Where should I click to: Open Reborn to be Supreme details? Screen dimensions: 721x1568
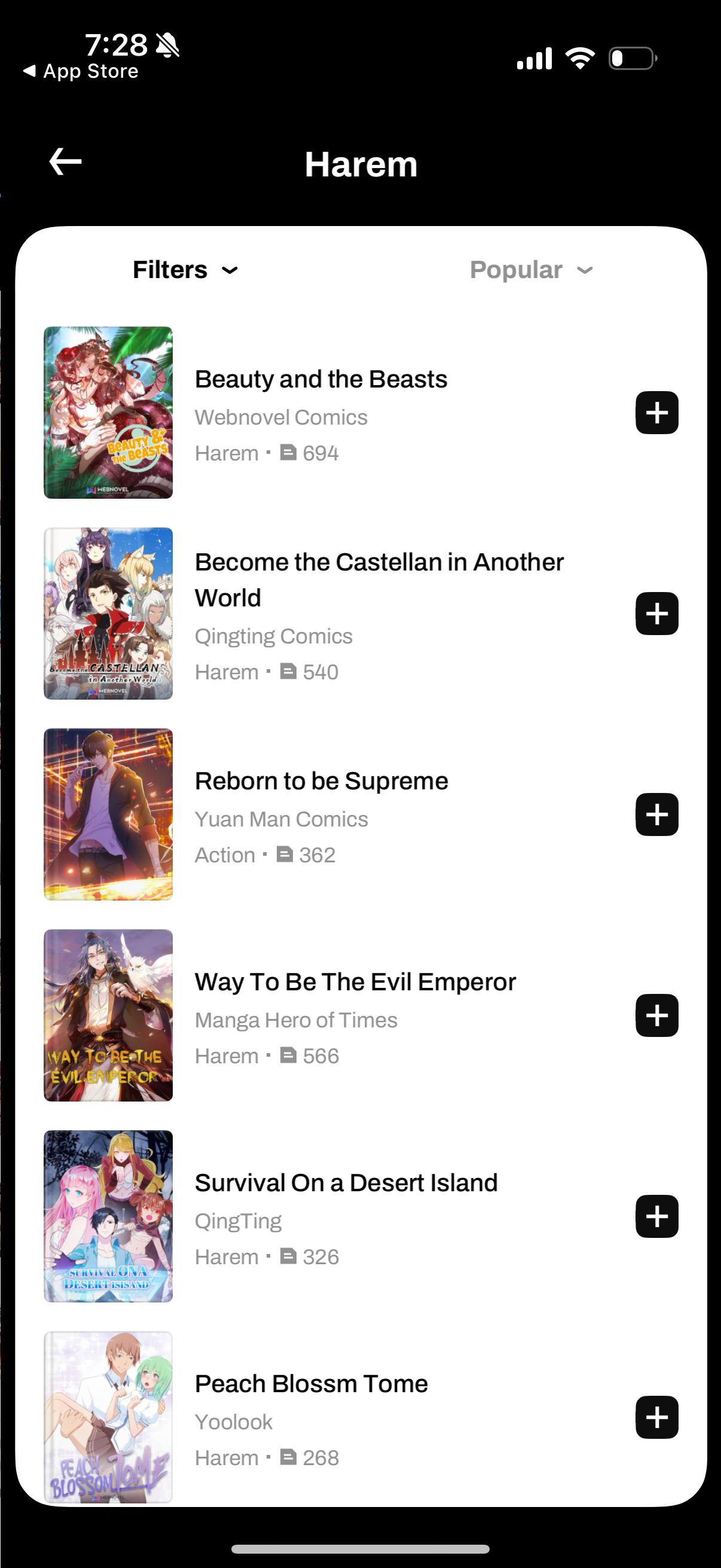coord(321,780)
